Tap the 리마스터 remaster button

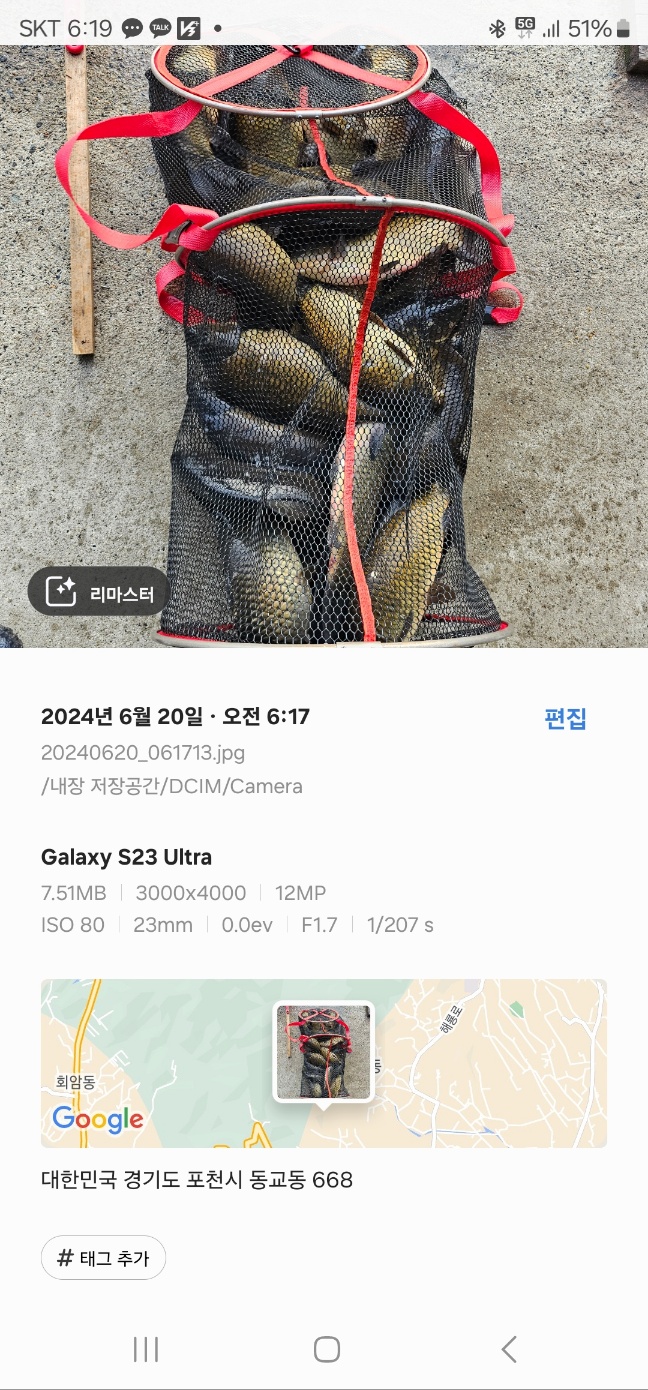pos(98,592)
